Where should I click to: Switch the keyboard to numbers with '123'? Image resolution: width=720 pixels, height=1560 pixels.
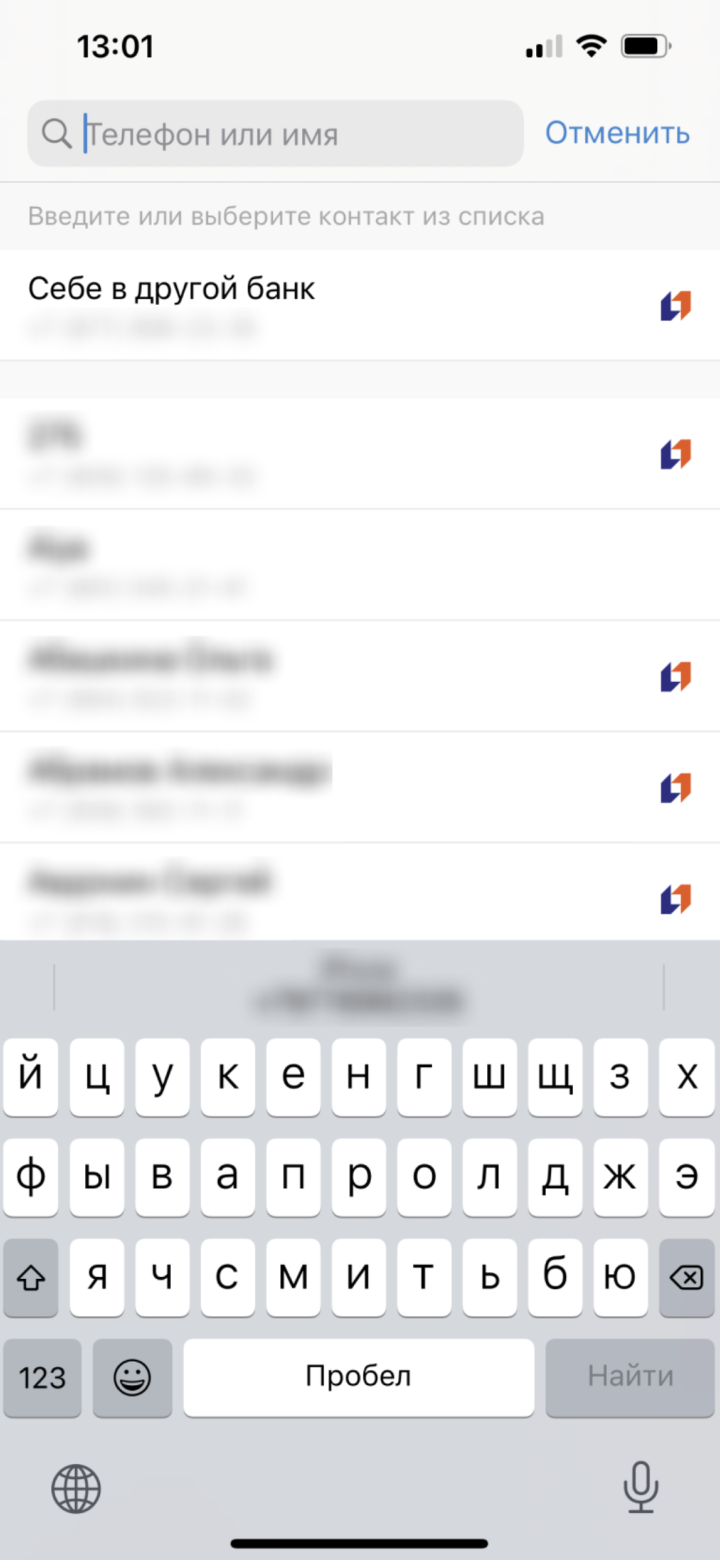pos(42,1378)
